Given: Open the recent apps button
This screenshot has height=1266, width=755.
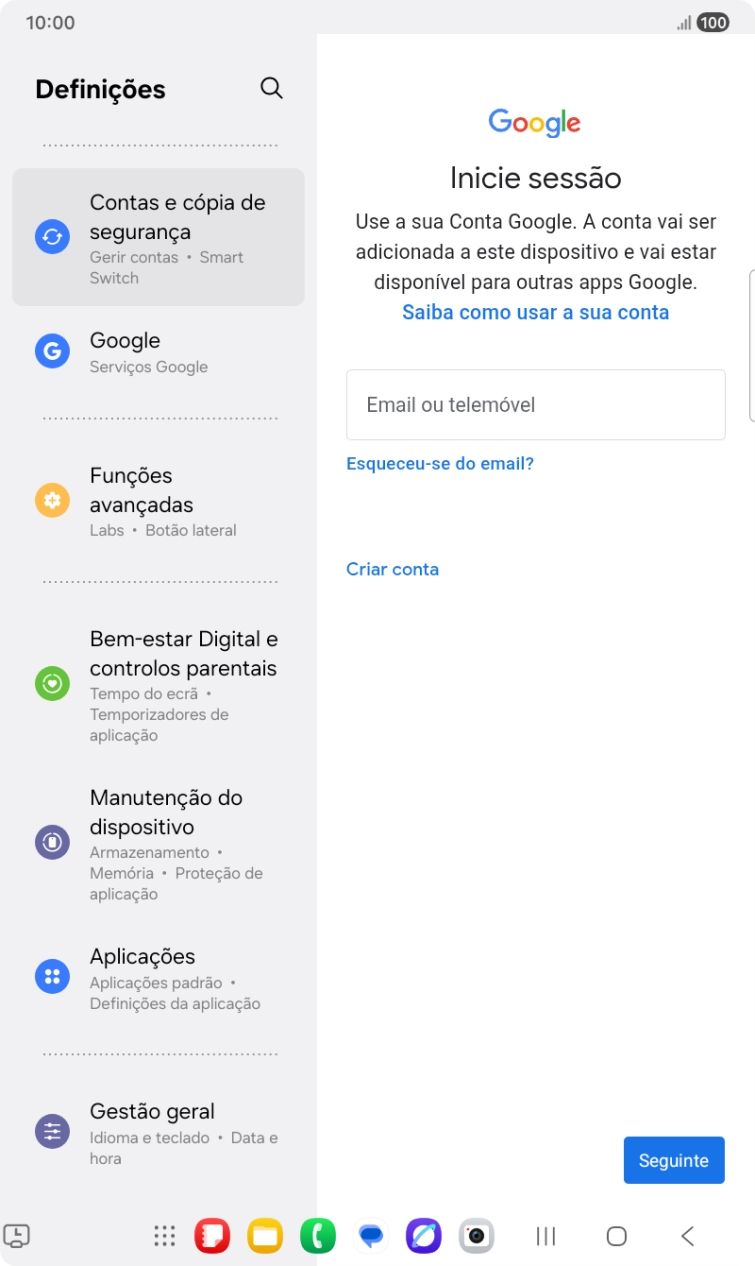Looking at the screenshot, I should pyautogui.click(x=544, y=1236).
